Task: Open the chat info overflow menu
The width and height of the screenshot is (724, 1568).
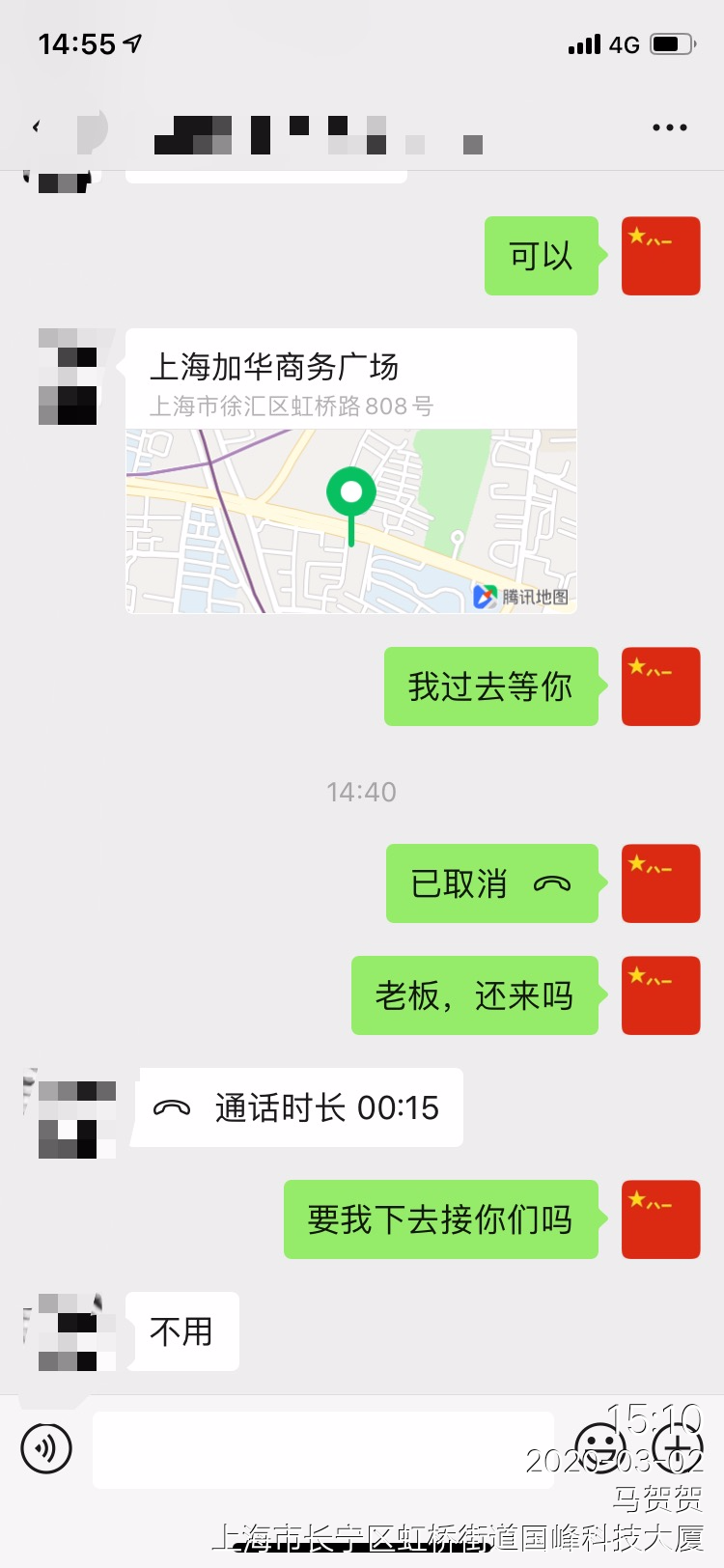Action: (x=669, y=127)
